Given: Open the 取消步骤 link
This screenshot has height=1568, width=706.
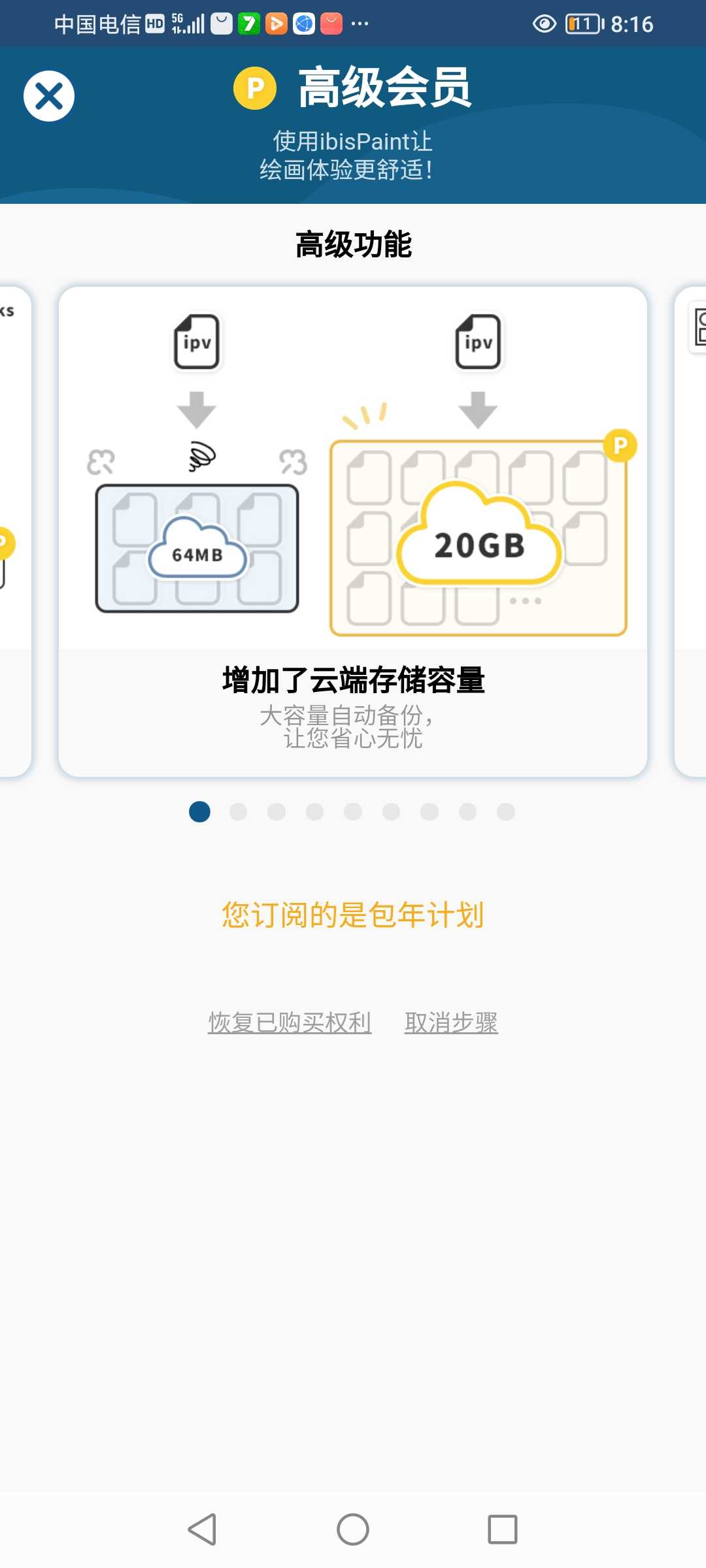Looking at the screenshot, I should pyautogui.click(x=451, y=1022).
